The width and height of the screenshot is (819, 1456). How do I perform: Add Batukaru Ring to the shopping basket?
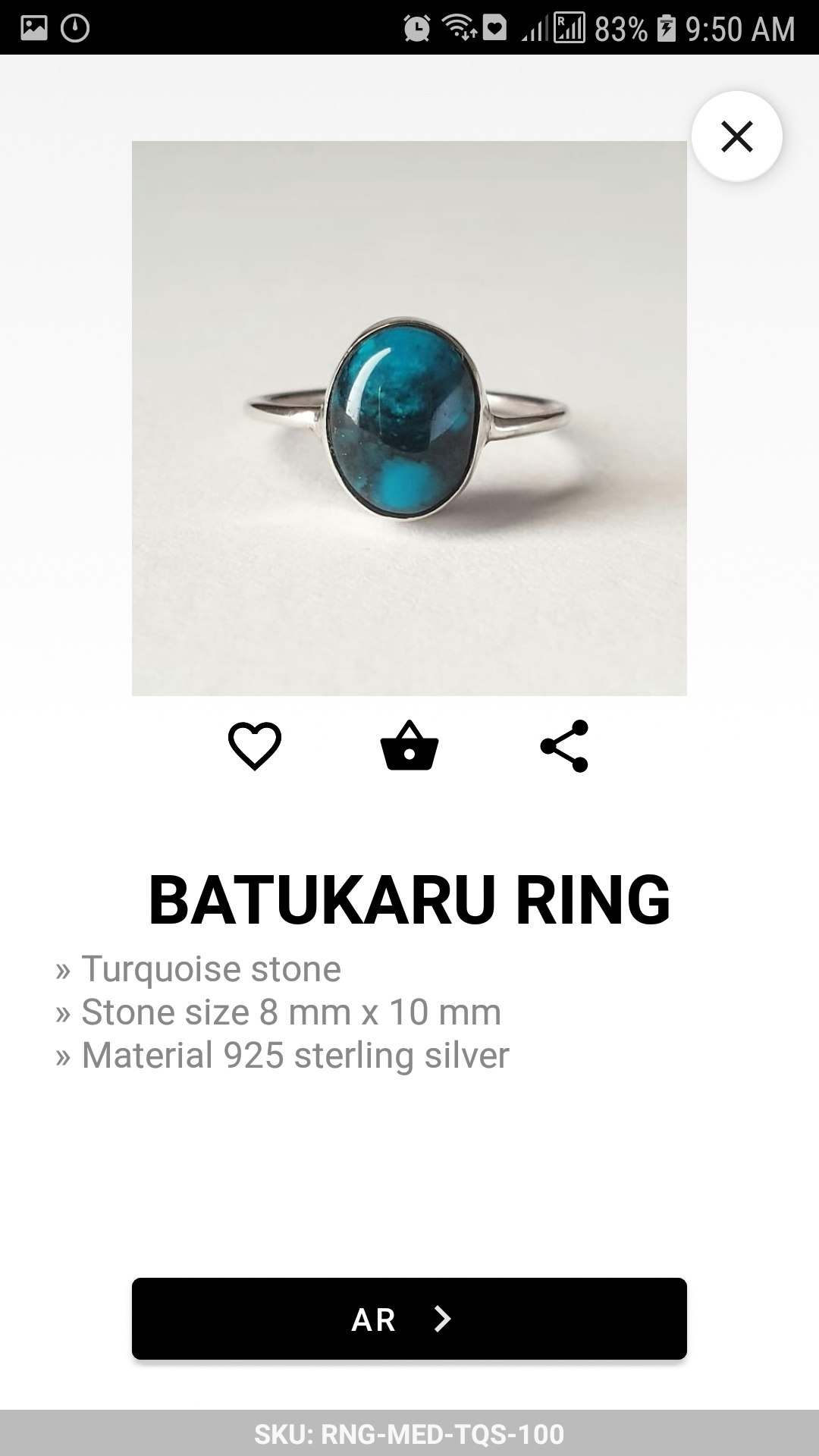coord(409,745)
